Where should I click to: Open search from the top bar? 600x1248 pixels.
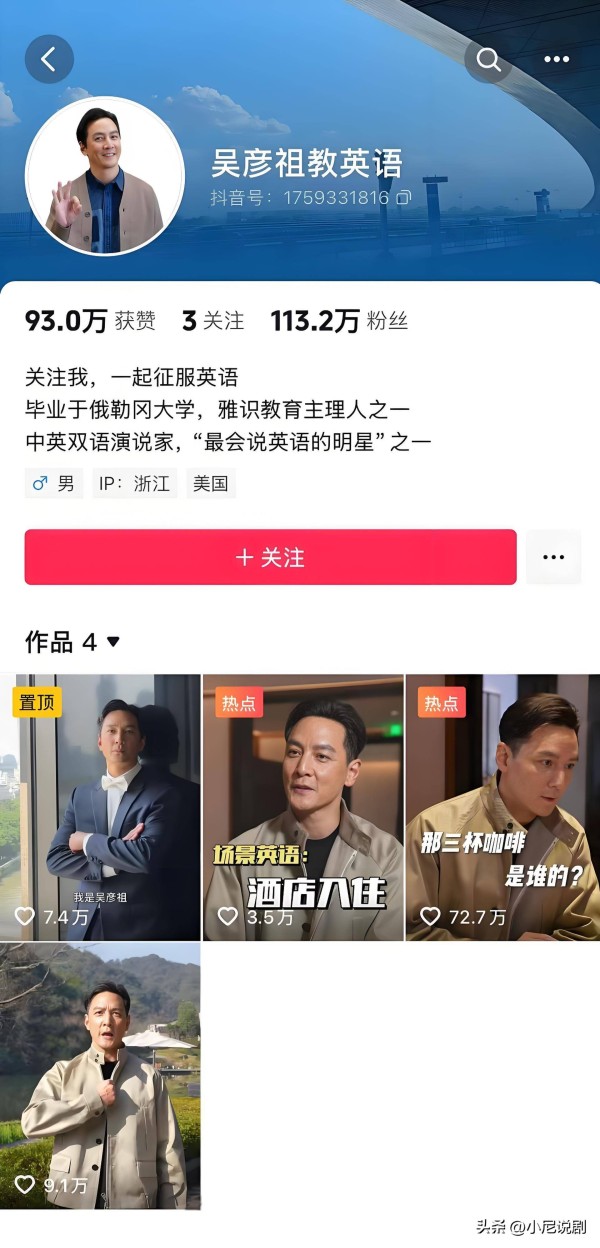click(x=488, y=59)
